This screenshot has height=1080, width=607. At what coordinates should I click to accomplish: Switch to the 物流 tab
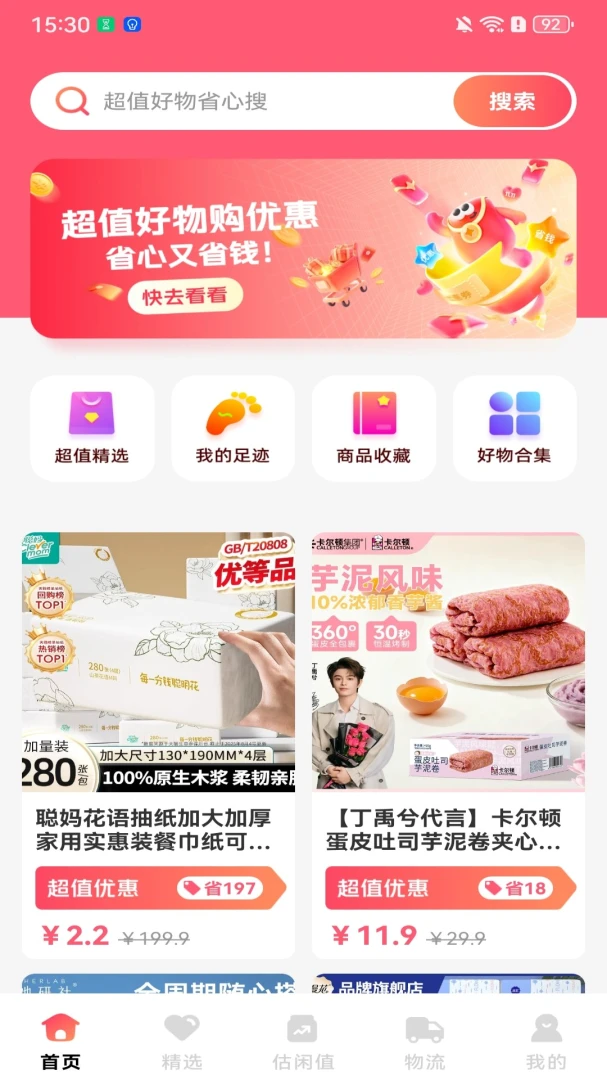pyautogui.click(x=424, y=1041)
